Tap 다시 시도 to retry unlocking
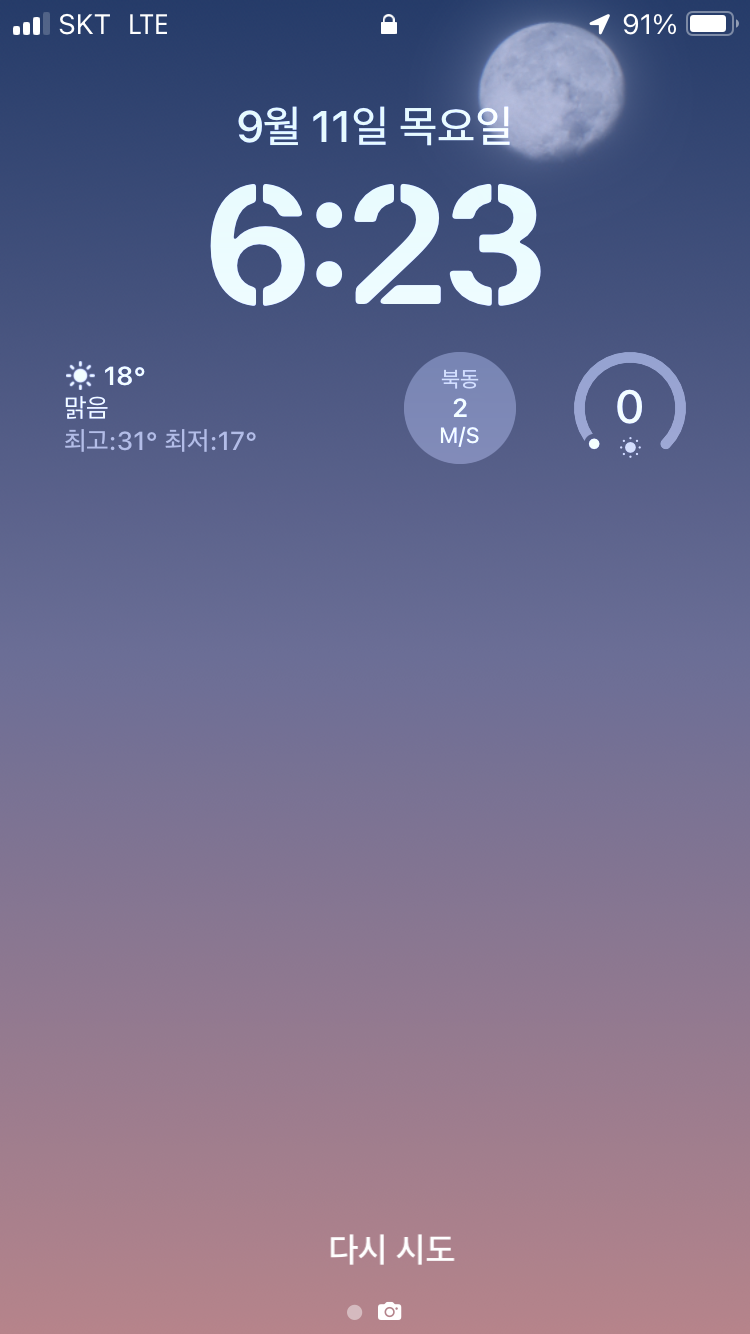Screen dimensions: 750x1334 point(392,1248)
